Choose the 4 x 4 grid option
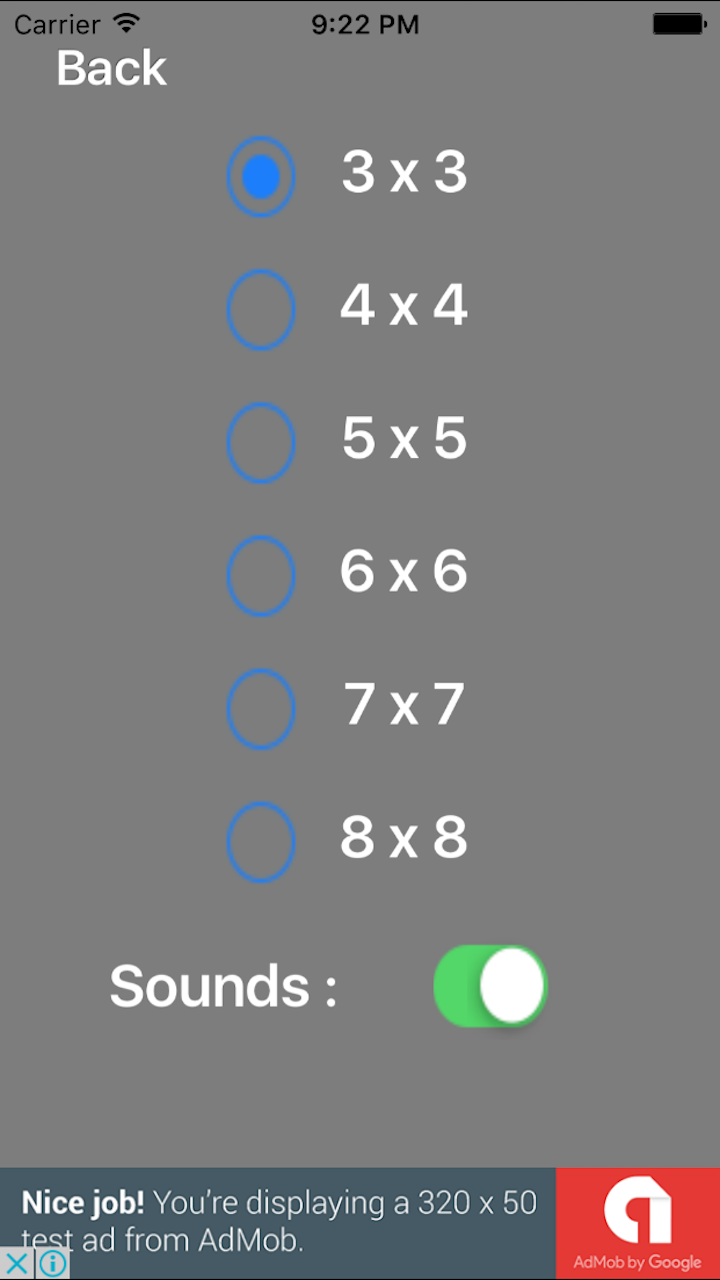Viewport: 720px width, 1280px height. [x=261, y=309]
